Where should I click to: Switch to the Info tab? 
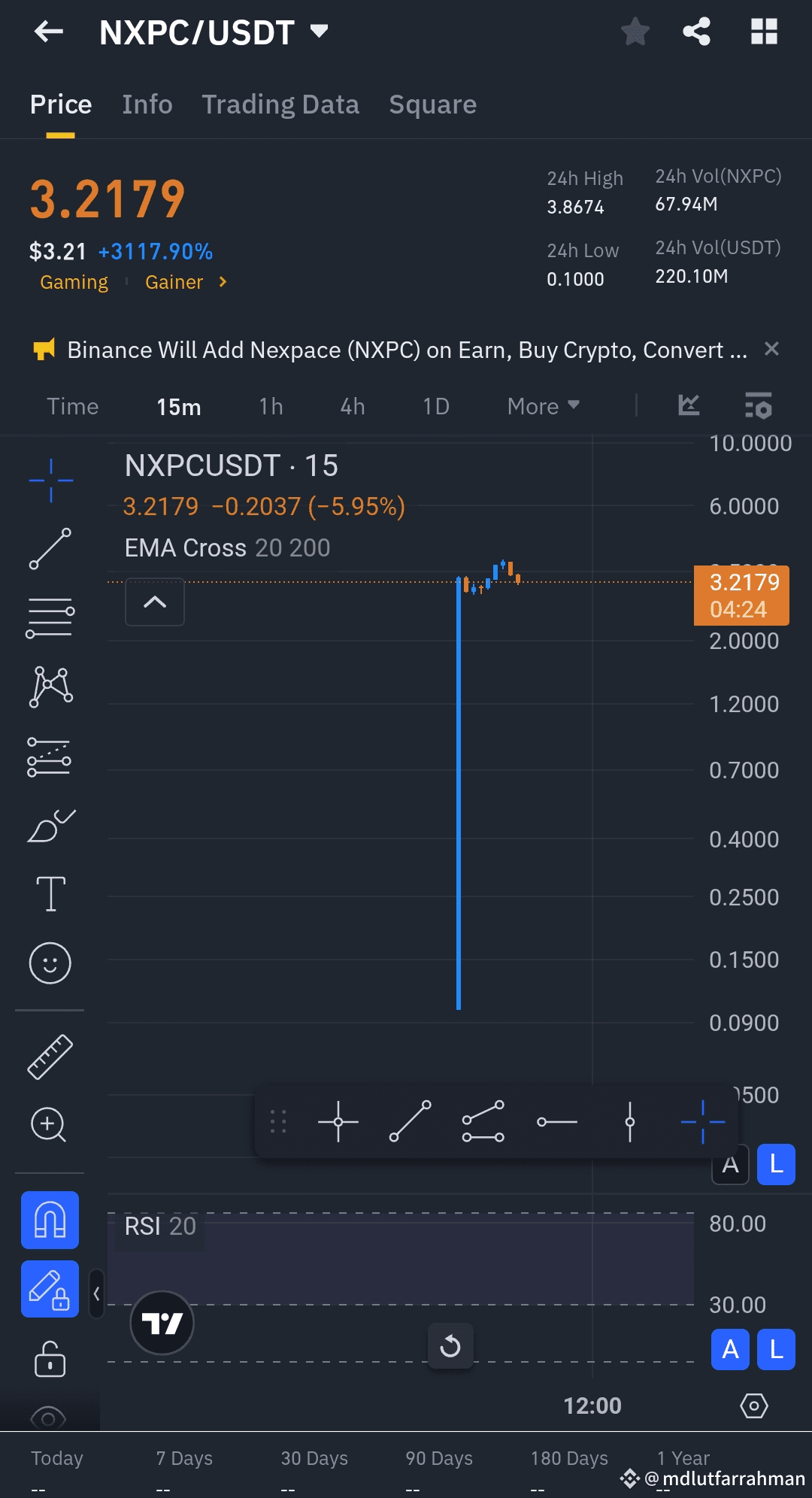pyautogui.click(x=147, y=105)
